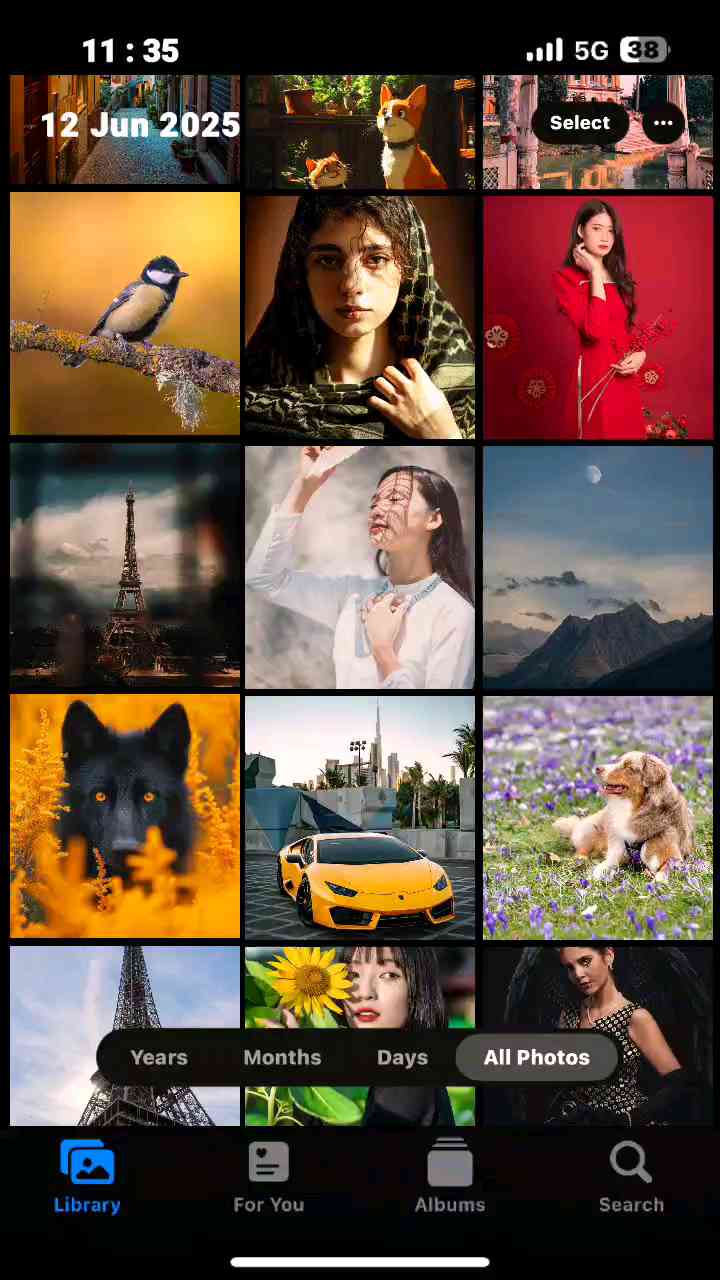Open the woman in white outfit photo
The image size is (720, 1280).
[x=360, y=566]
